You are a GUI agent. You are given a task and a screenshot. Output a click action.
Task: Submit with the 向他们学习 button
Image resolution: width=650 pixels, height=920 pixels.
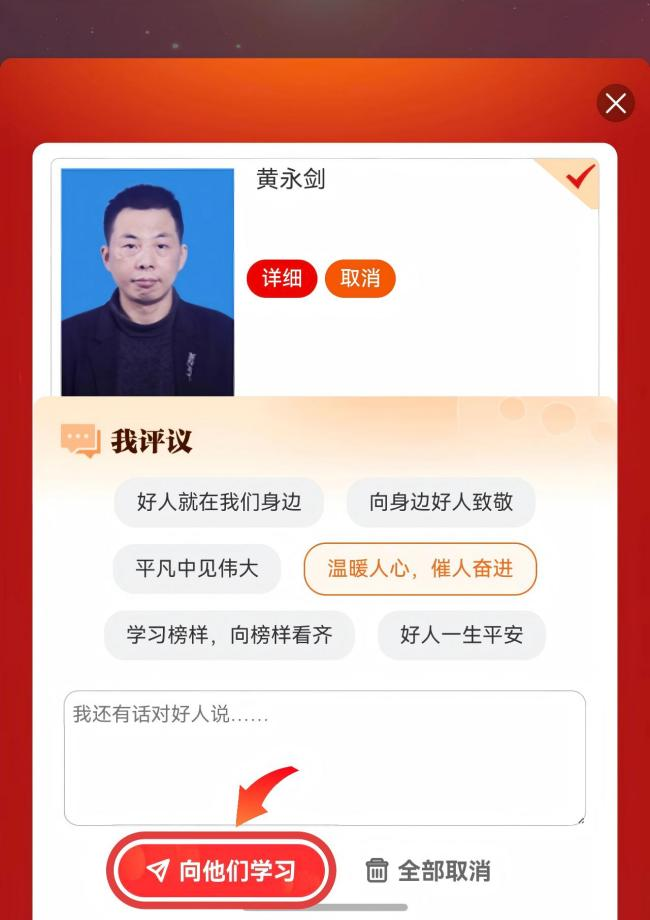click(x=221, y=870)
